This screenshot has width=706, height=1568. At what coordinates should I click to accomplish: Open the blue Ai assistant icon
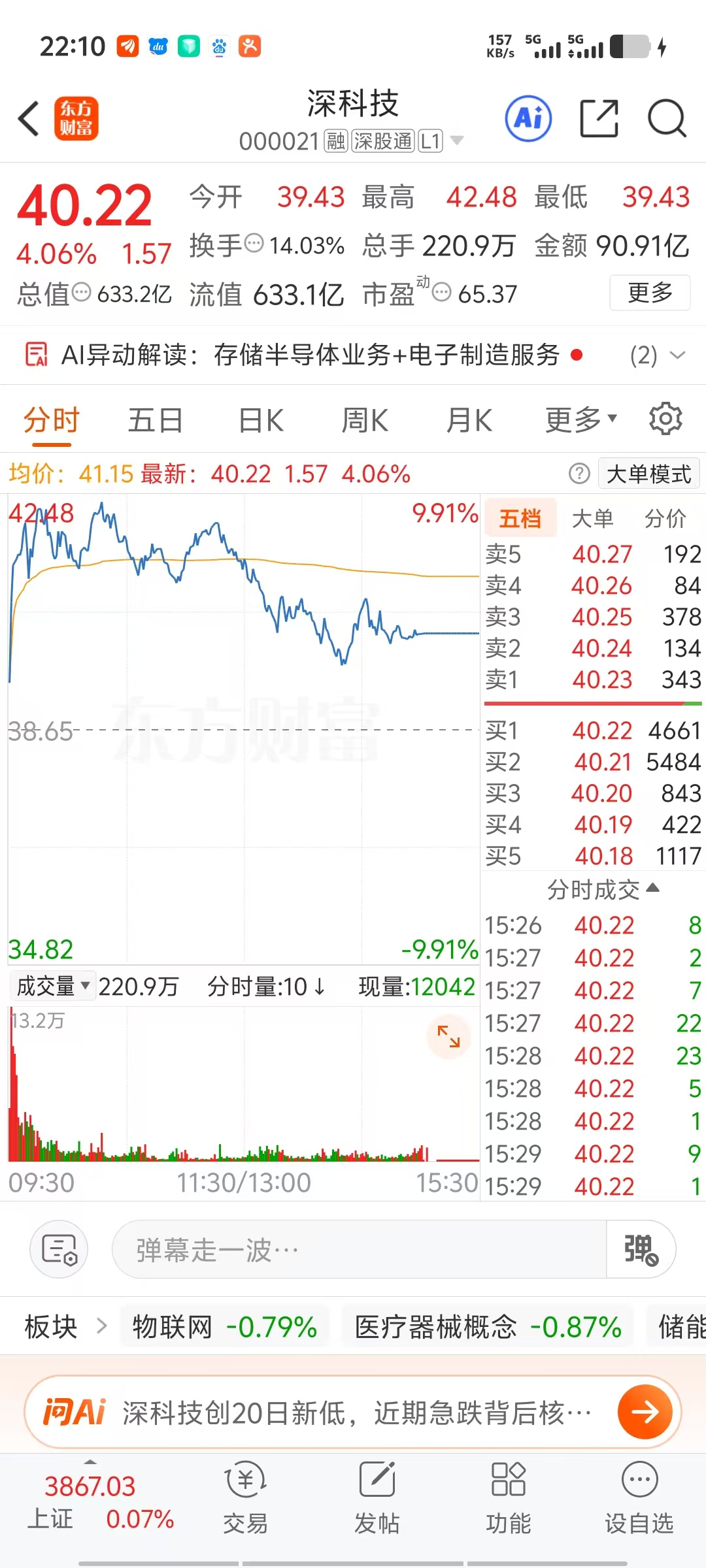[x=528, y=119]
